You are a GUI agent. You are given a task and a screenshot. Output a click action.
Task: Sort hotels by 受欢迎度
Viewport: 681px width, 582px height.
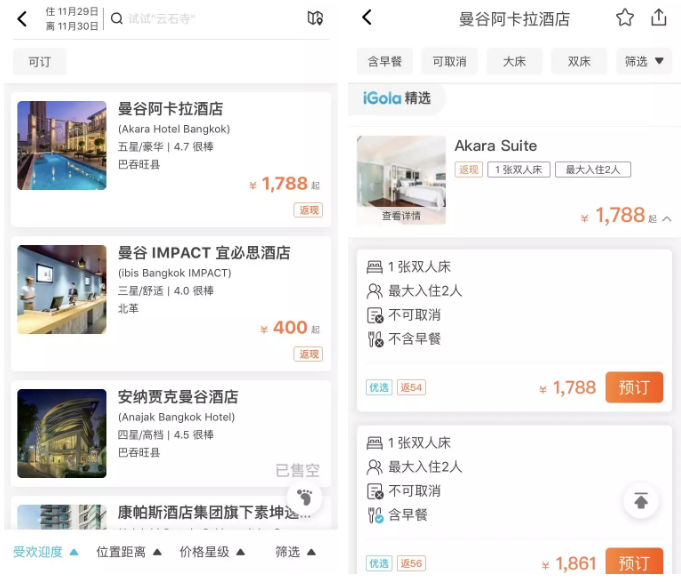coord(45,551)
